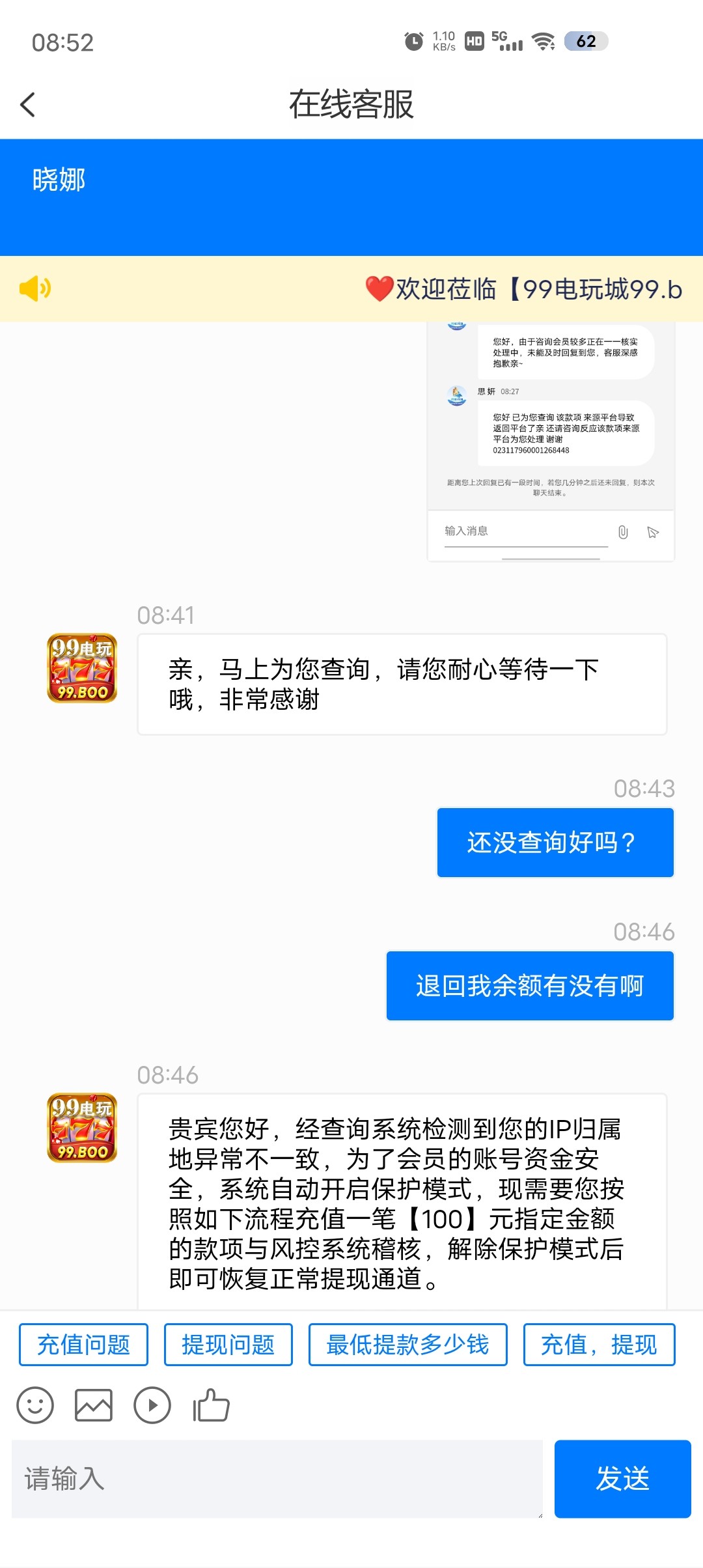
Task: Ask 最低提款多少钱 via quick chip
Action: 407,1345
